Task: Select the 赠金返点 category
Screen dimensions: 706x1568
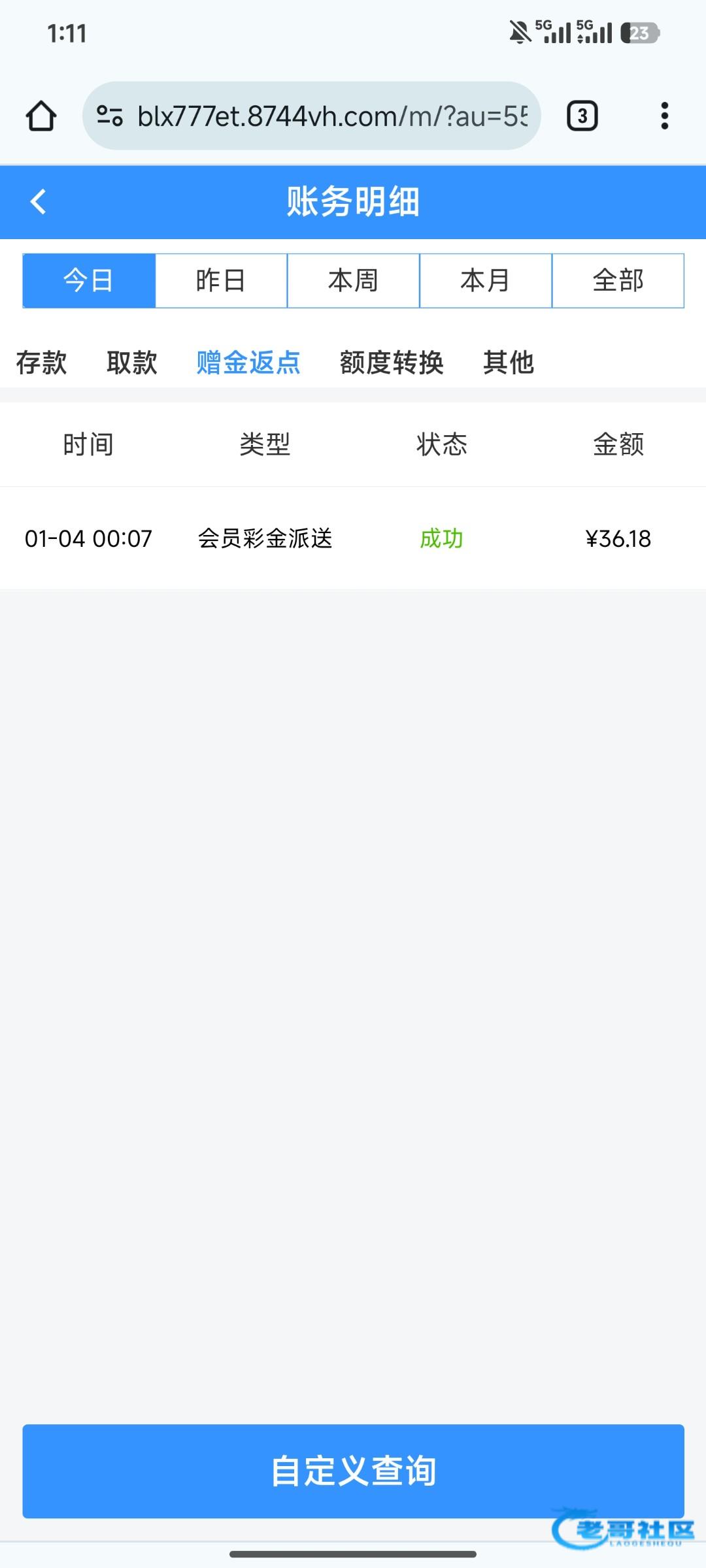Action: tap(248, 363)
